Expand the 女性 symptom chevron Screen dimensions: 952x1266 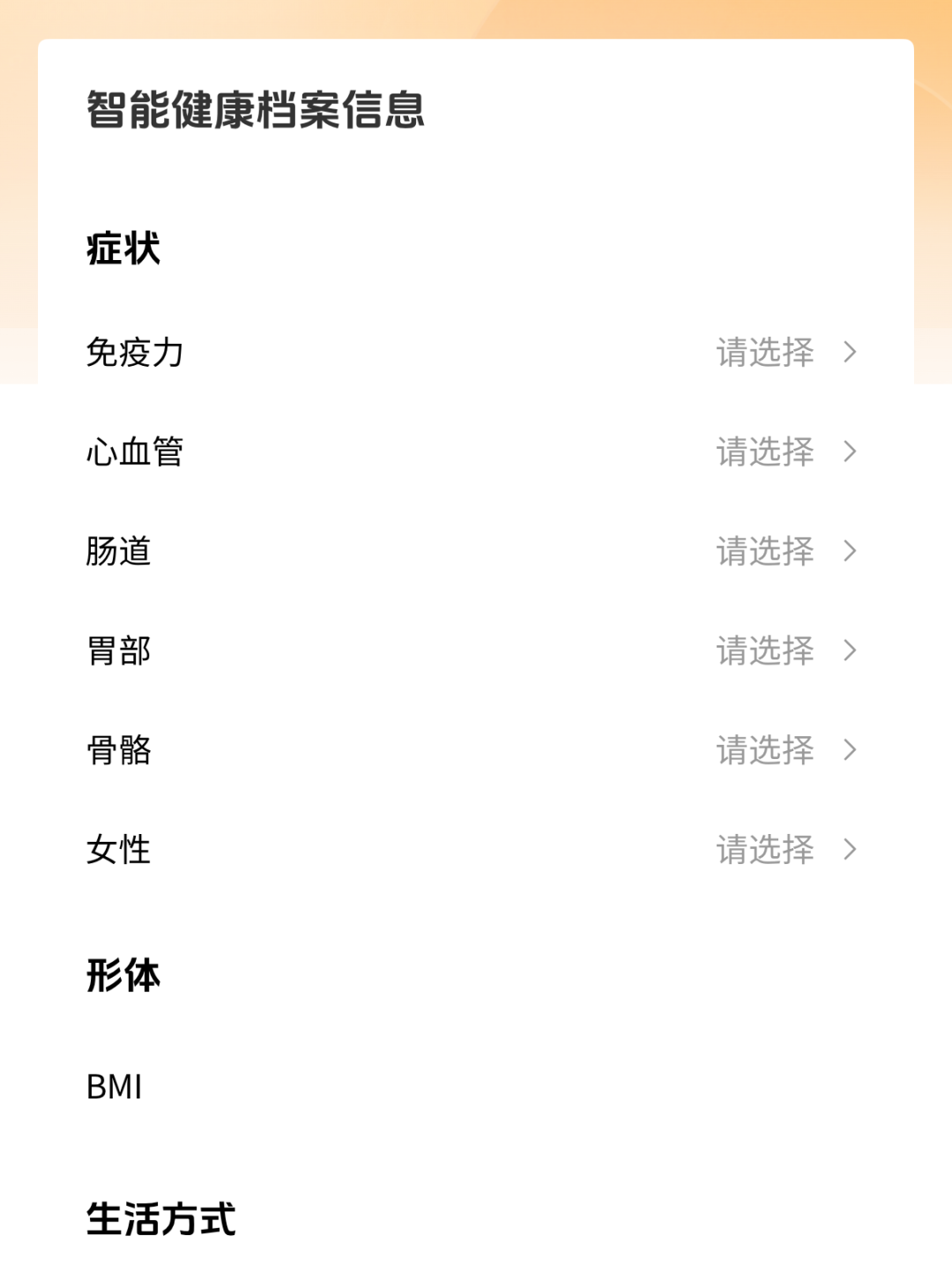(849, 850)
